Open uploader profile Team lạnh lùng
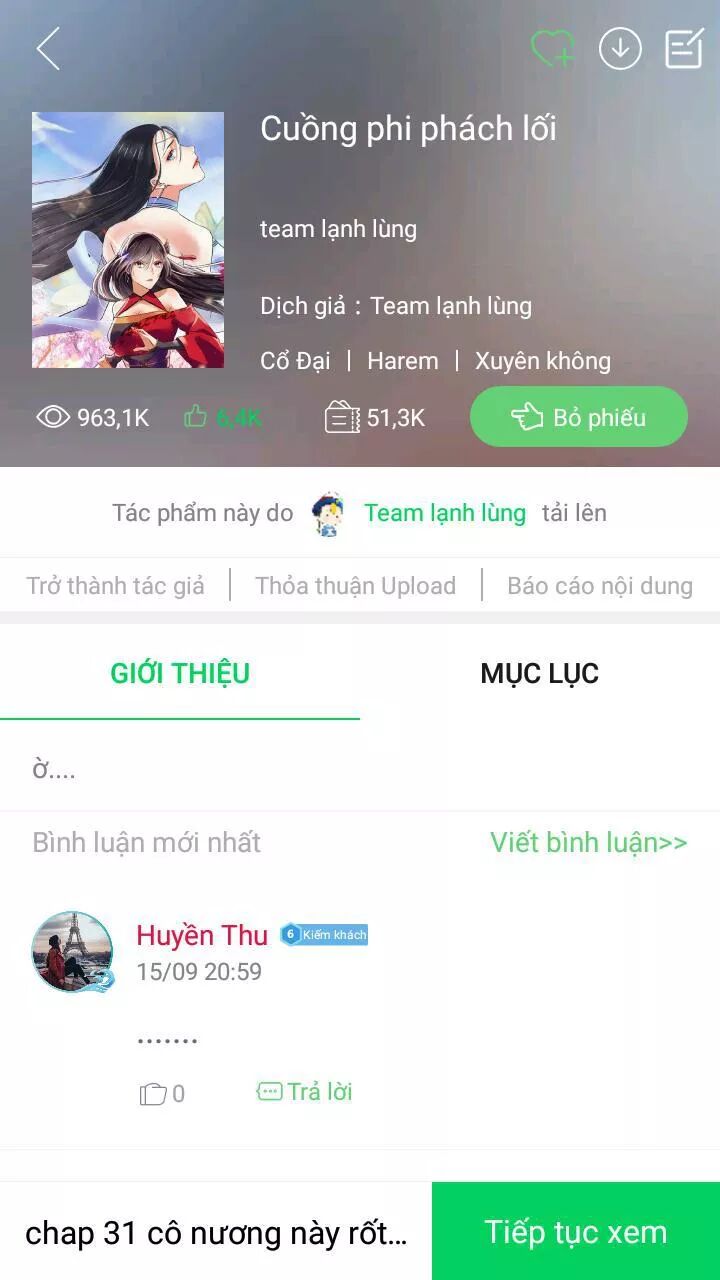Screen dimensions: 720x1280 pyautogui.click(x=446, y=512)
